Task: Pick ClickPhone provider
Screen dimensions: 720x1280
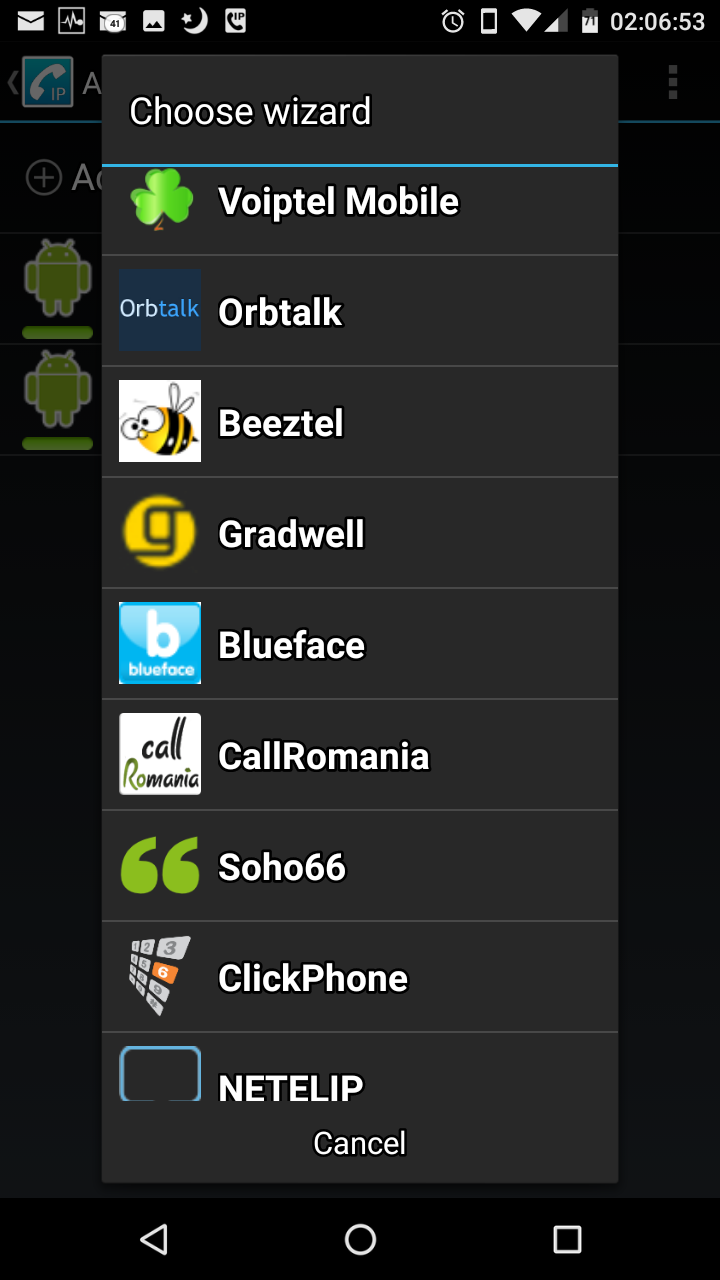Action: pos(360,977)
